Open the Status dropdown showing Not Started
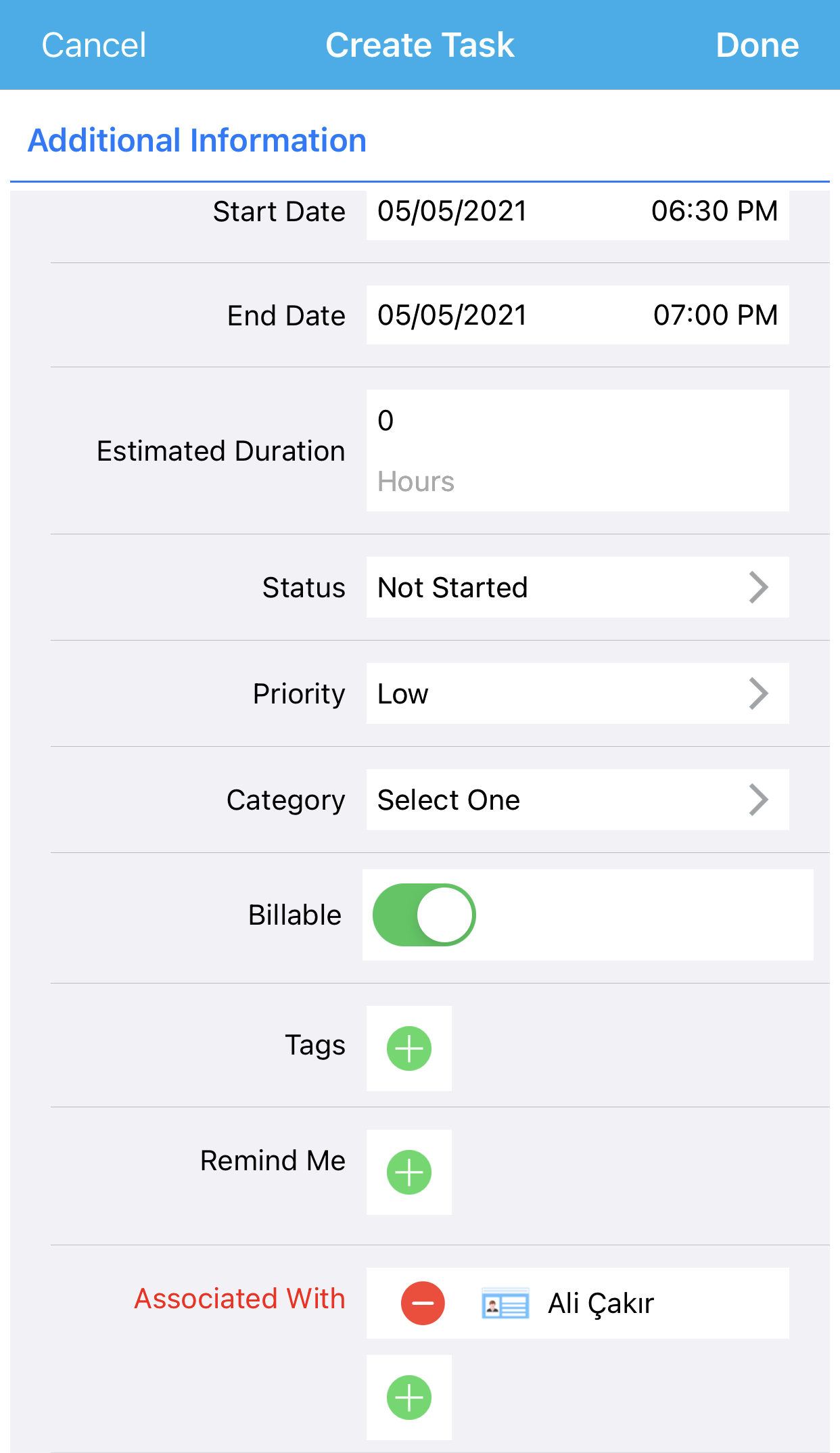 pyautogui.click(x=578, y=587)
